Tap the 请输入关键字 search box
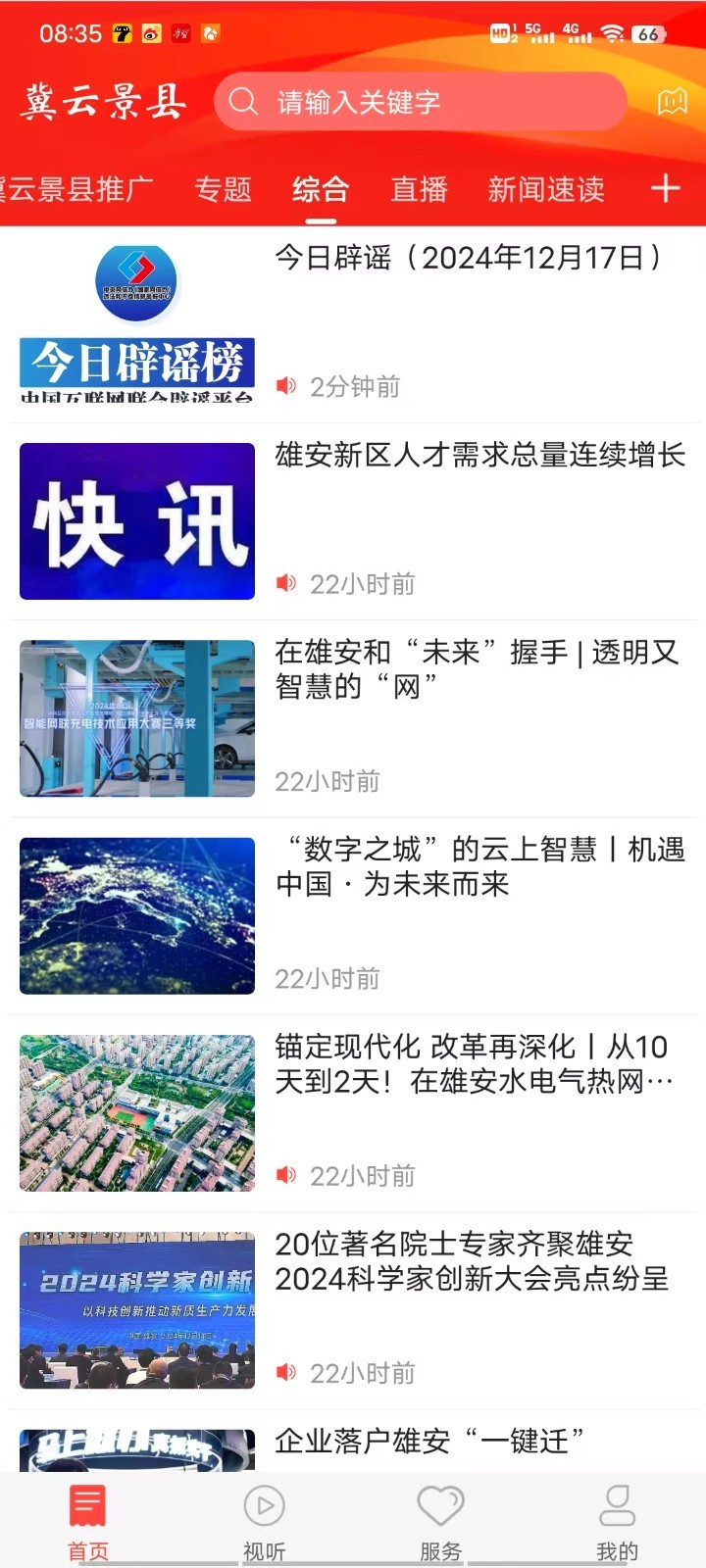 [422, 102]
